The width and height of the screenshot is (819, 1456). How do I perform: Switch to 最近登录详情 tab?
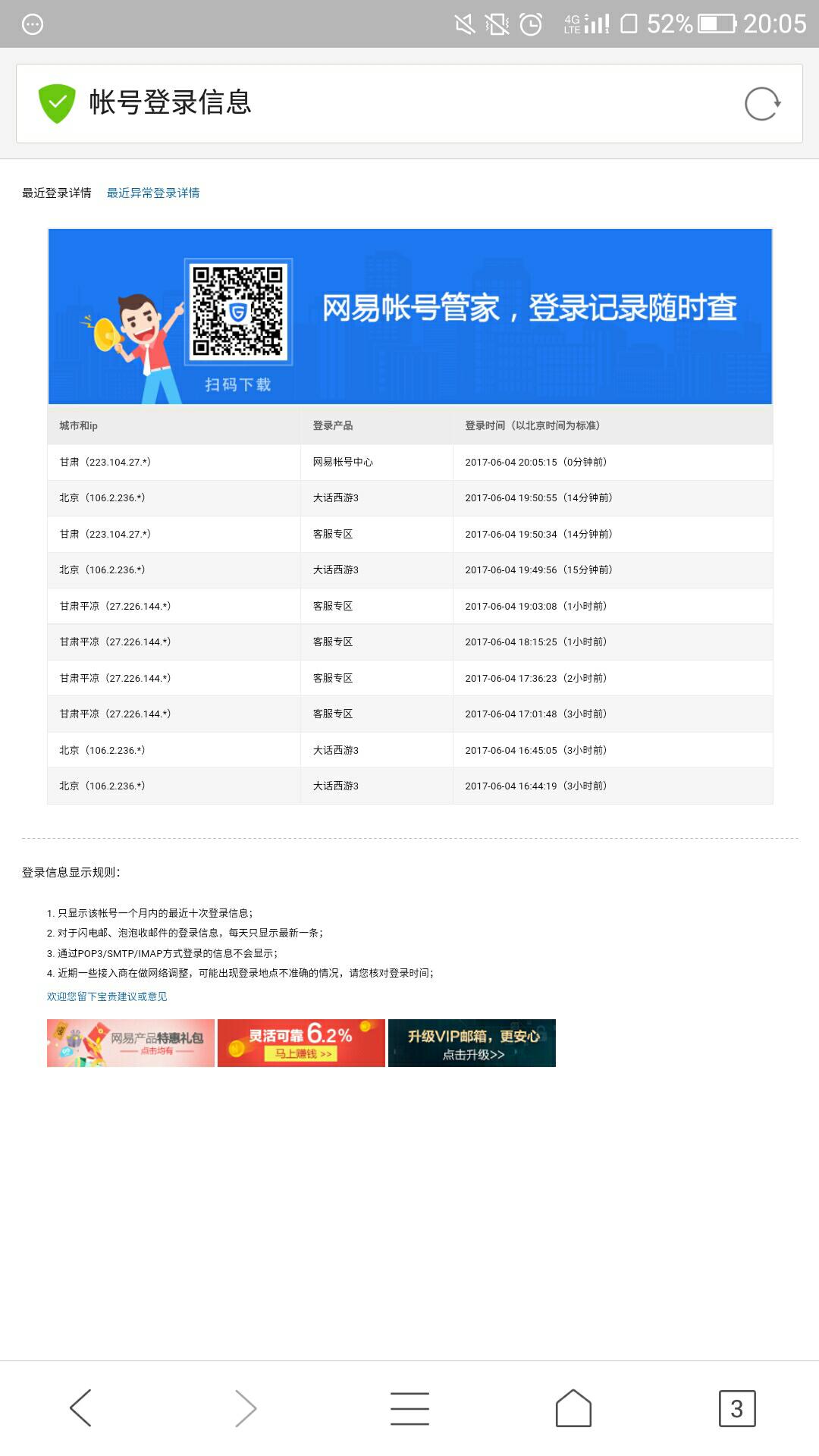(x=57, y=193)
